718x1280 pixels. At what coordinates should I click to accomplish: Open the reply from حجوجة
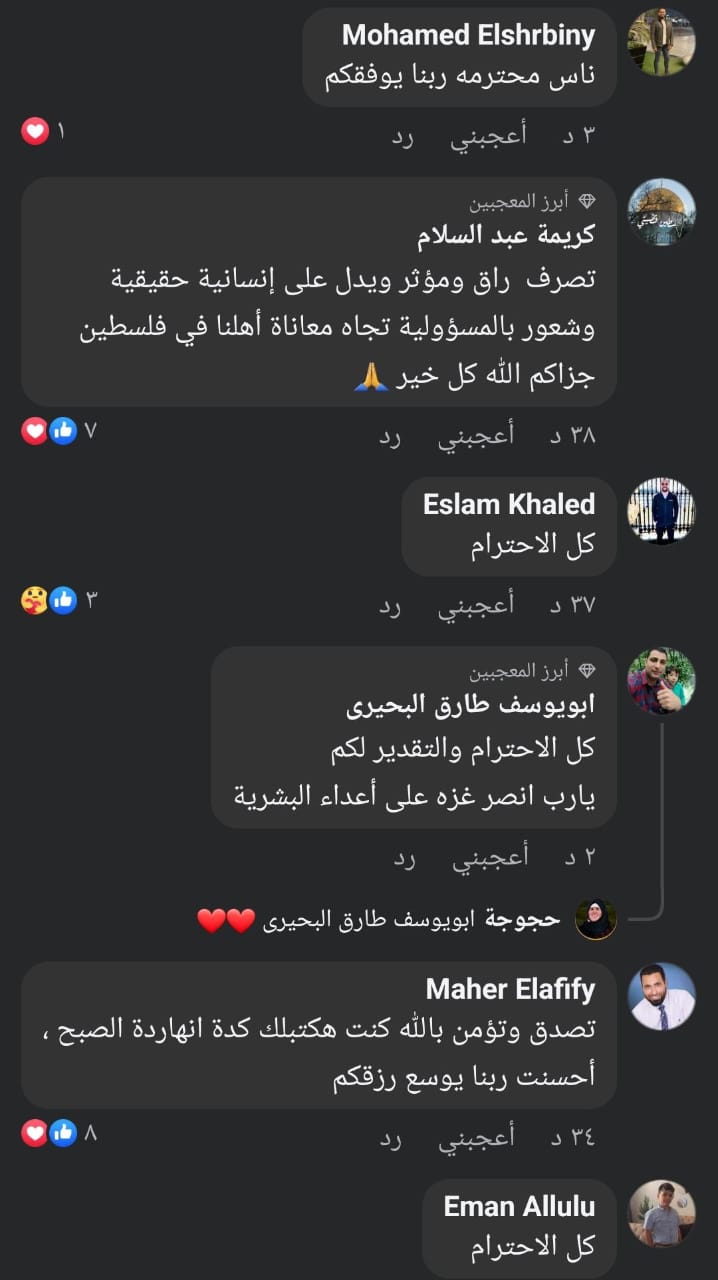point(400,920)
